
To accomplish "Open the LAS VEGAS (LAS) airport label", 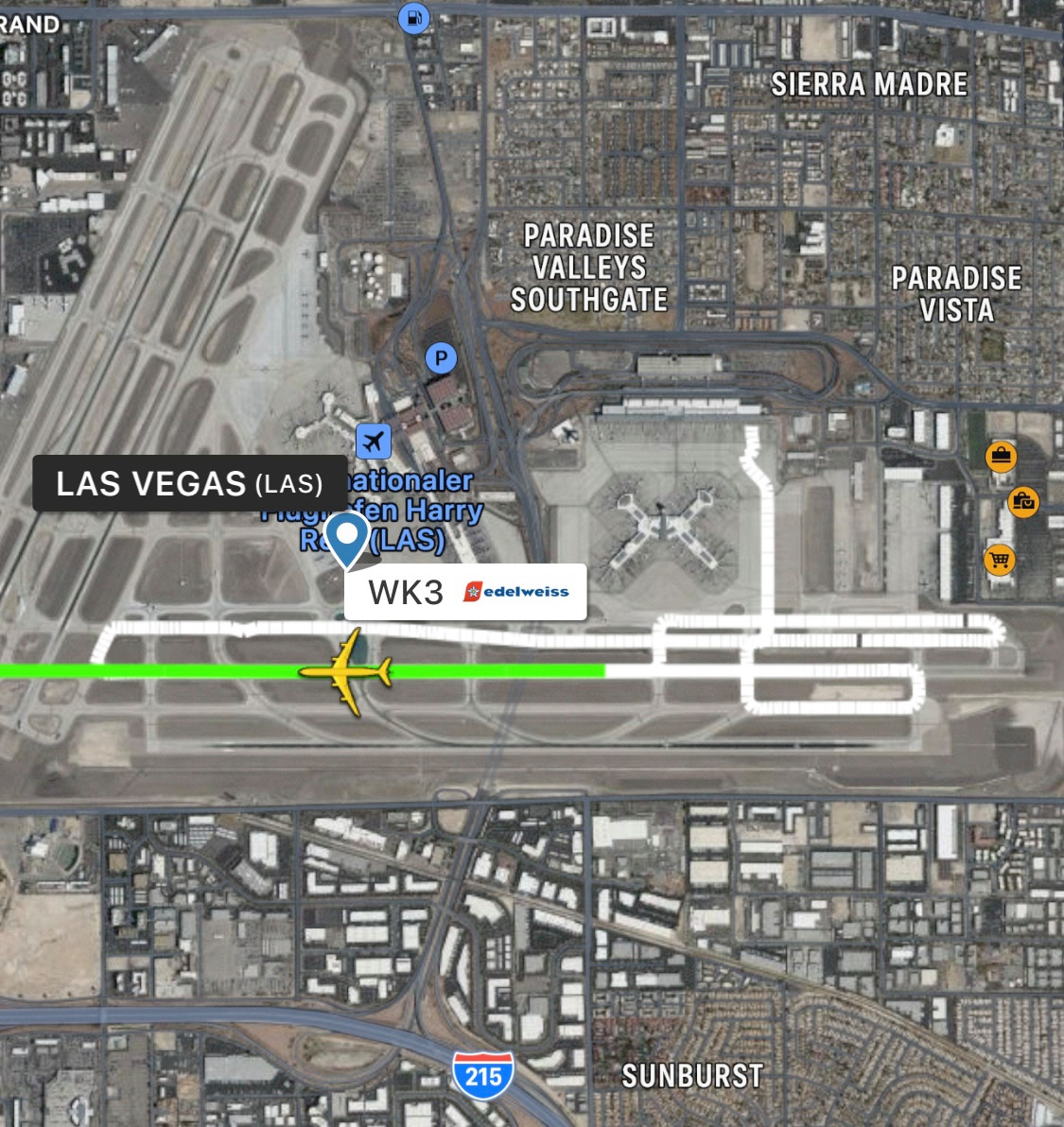I will click(188, 484).
